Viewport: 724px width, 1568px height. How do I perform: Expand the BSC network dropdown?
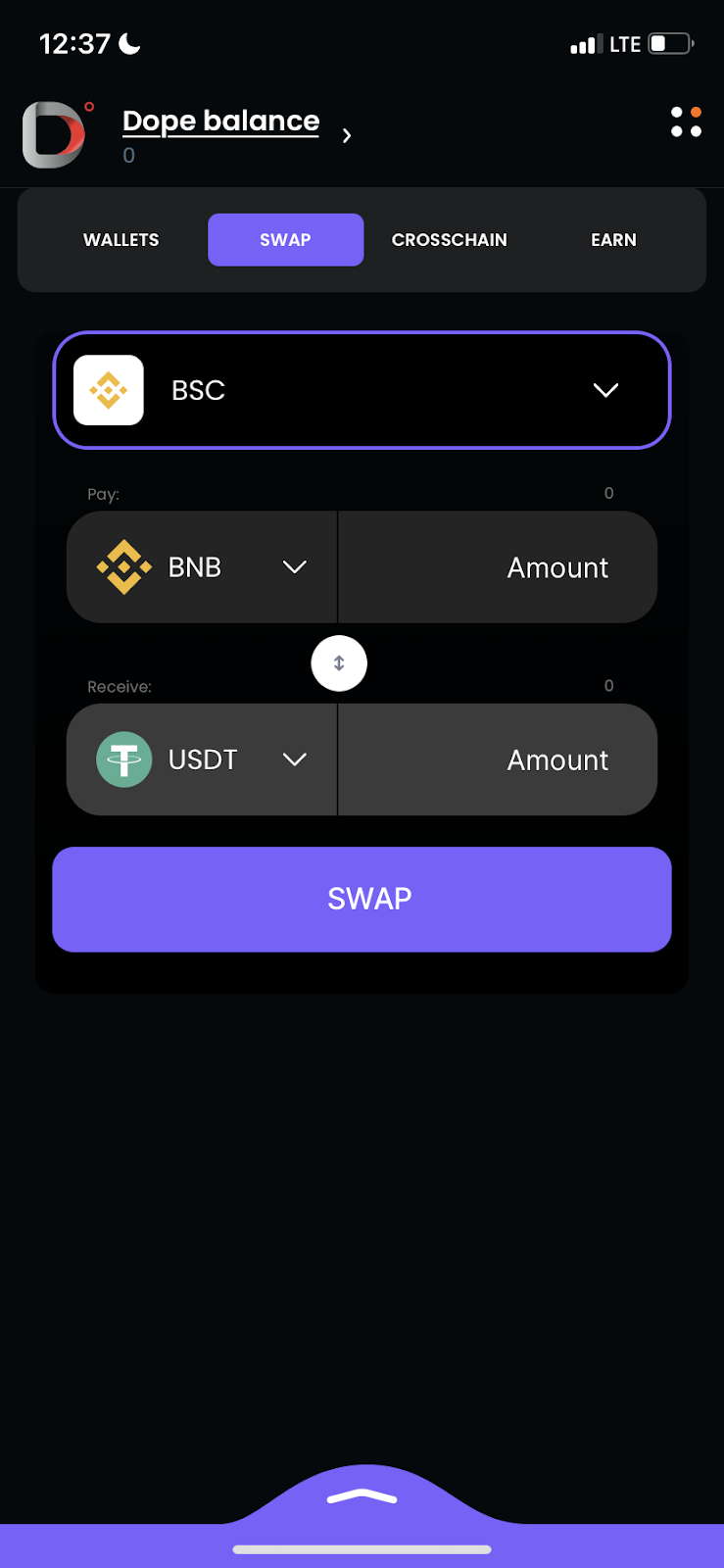click(x=362, y=390)
